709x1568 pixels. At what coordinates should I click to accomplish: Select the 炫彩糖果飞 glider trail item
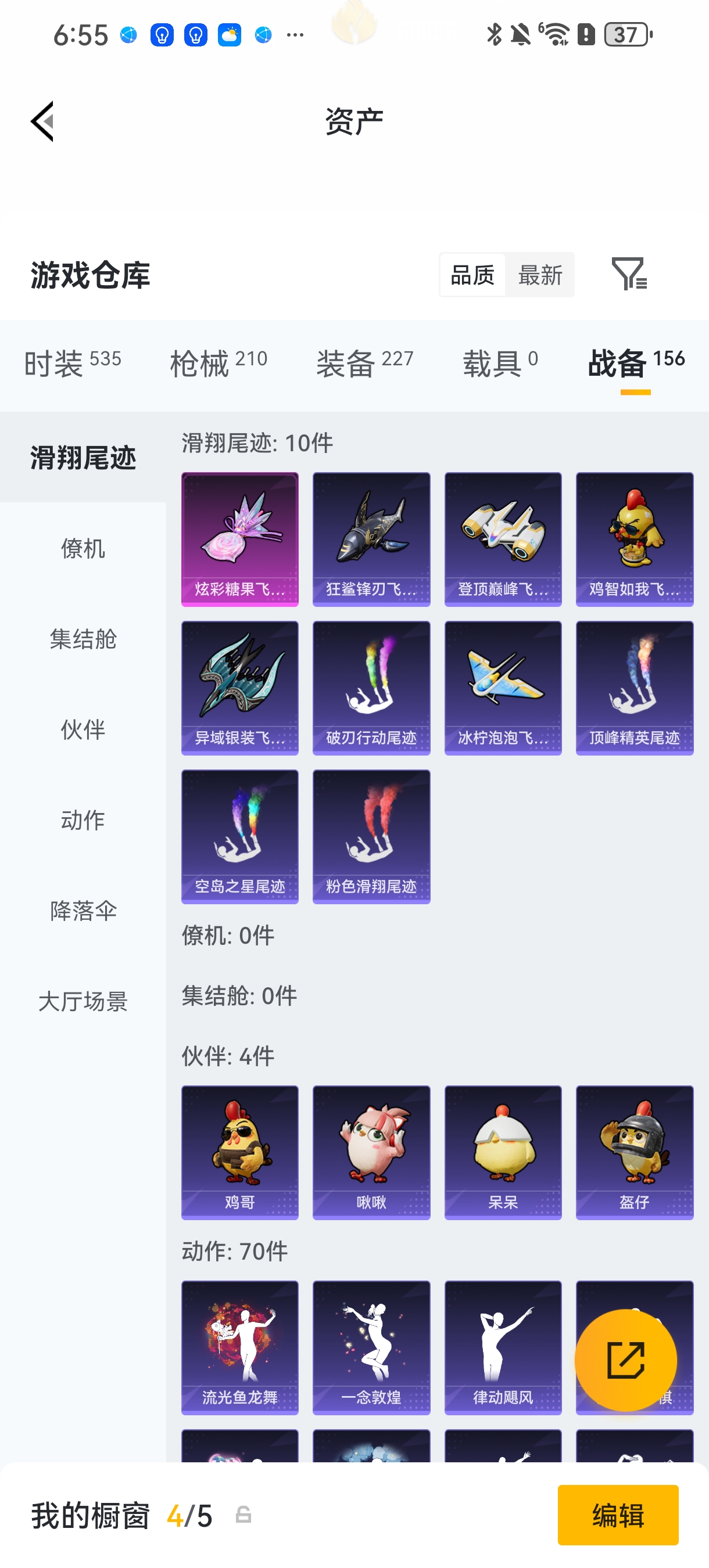239,539
